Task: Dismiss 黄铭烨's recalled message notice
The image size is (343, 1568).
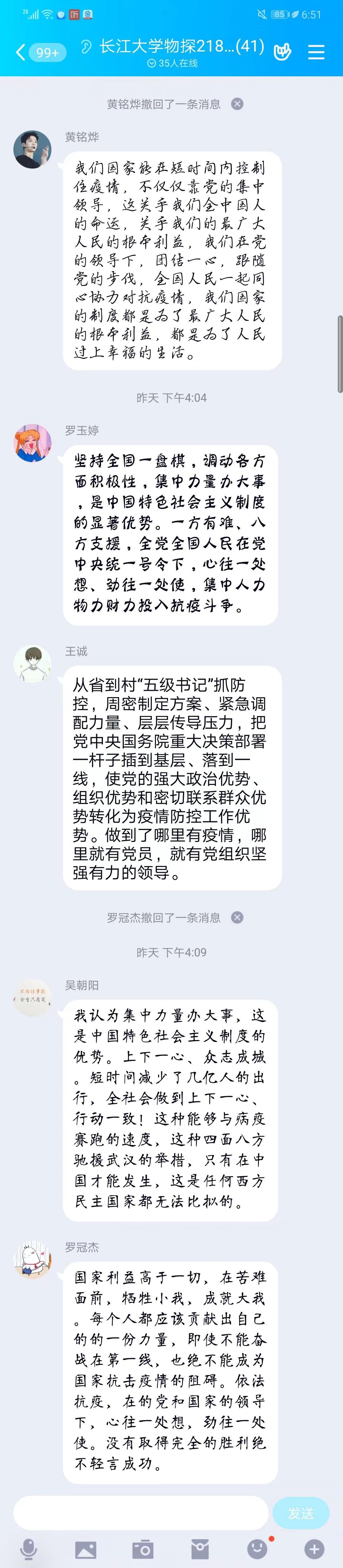Action: click(237, 104)
